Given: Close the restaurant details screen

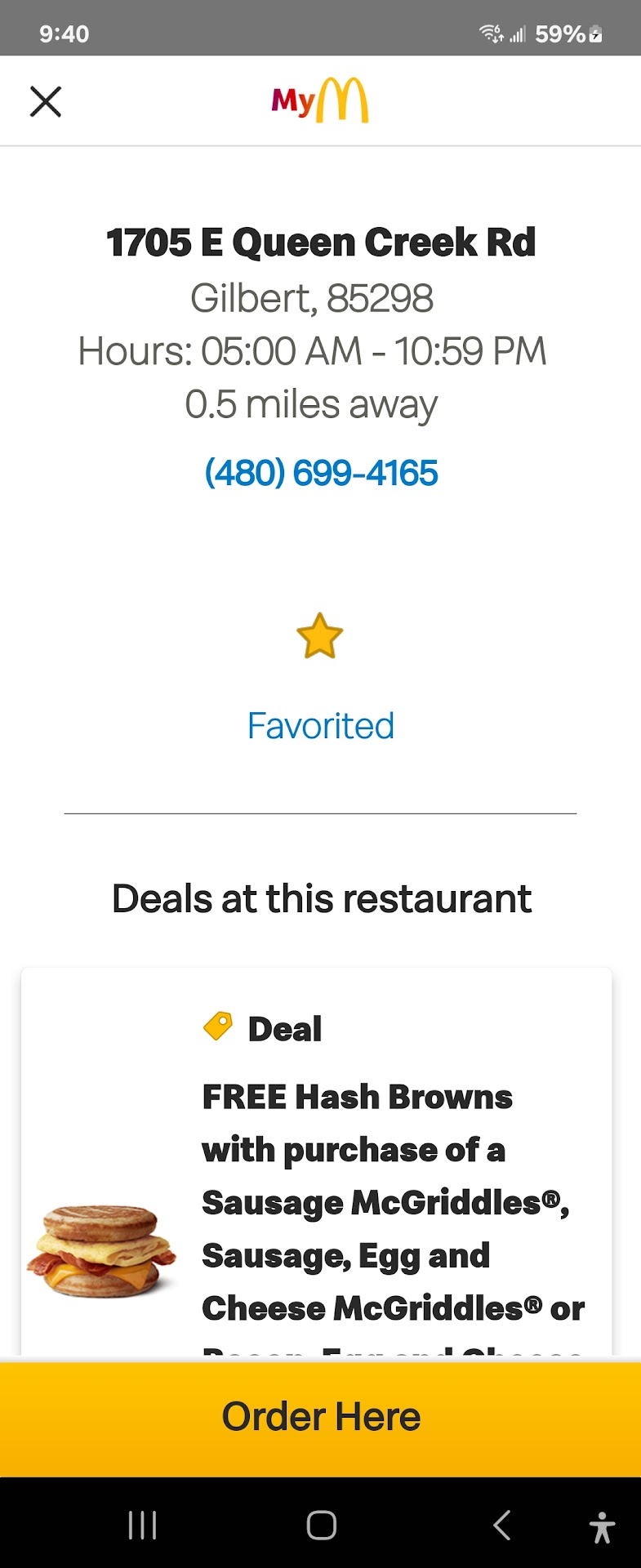Looking at the screenshot, I should [46, 102].
